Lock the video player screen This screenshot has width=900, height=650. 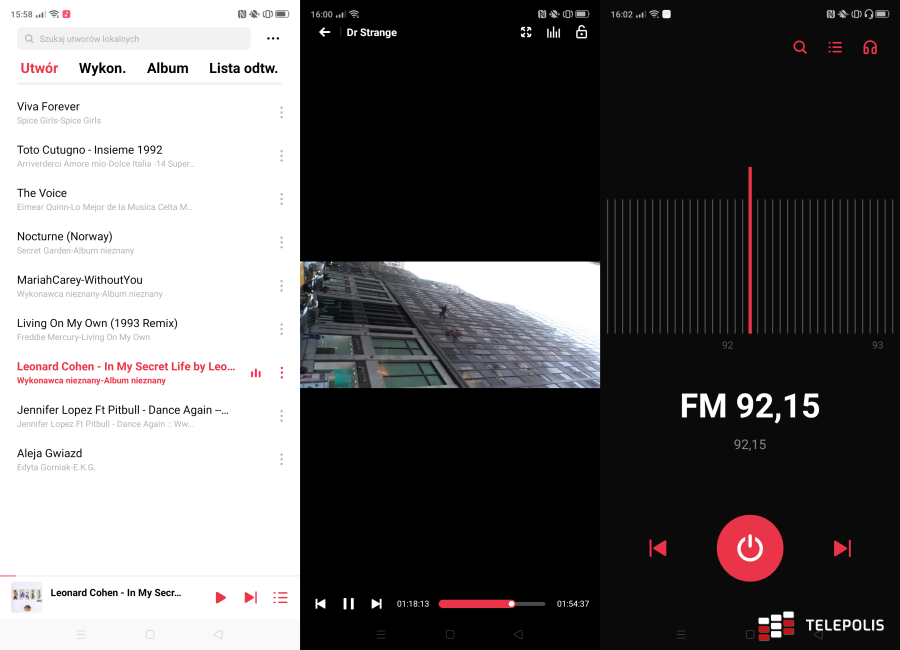click(581, 32)
